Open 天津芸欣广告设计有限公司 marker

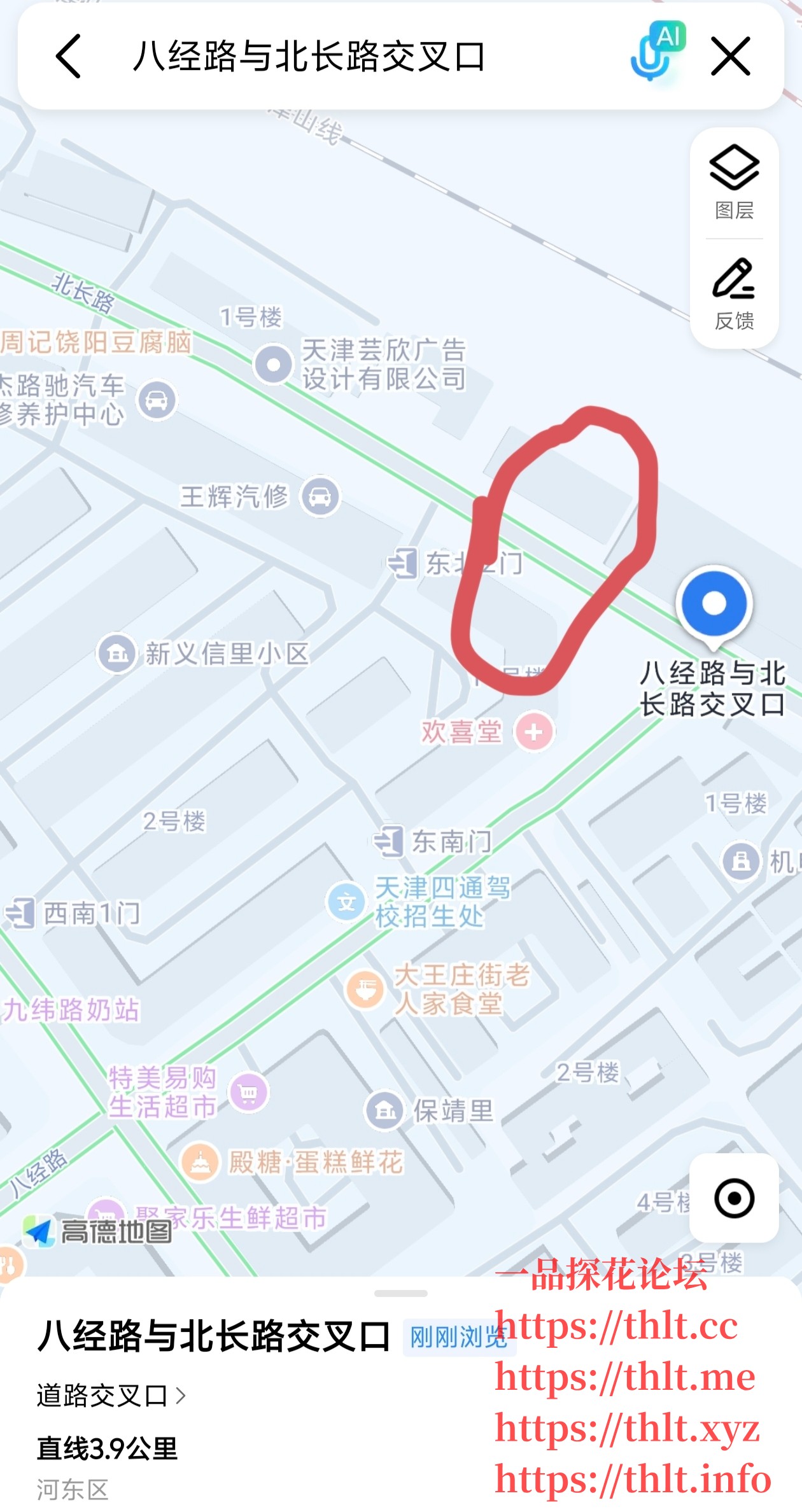[274, 365]
